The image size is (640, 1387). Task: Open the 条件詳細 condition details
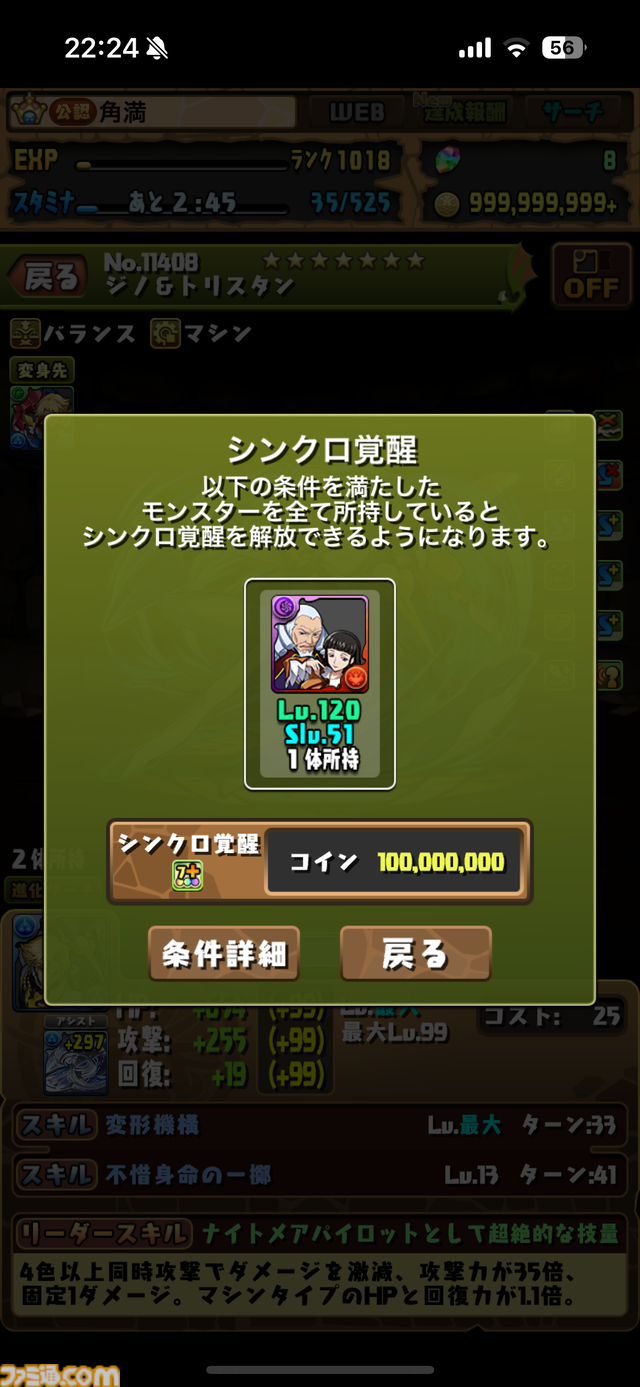click(224, 953)
